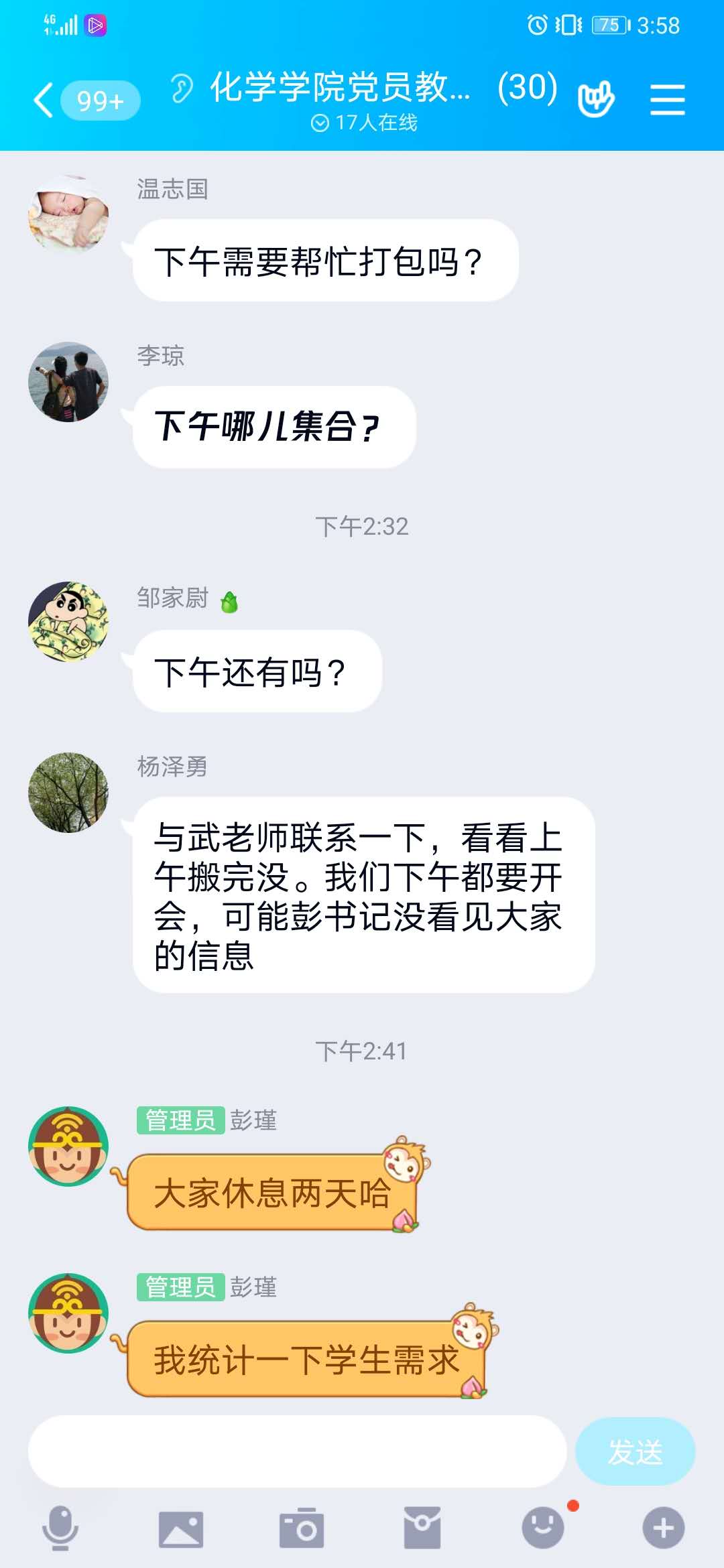724x1568 pixels.
Task: Go back to the message list
Action: pos(44,101)
